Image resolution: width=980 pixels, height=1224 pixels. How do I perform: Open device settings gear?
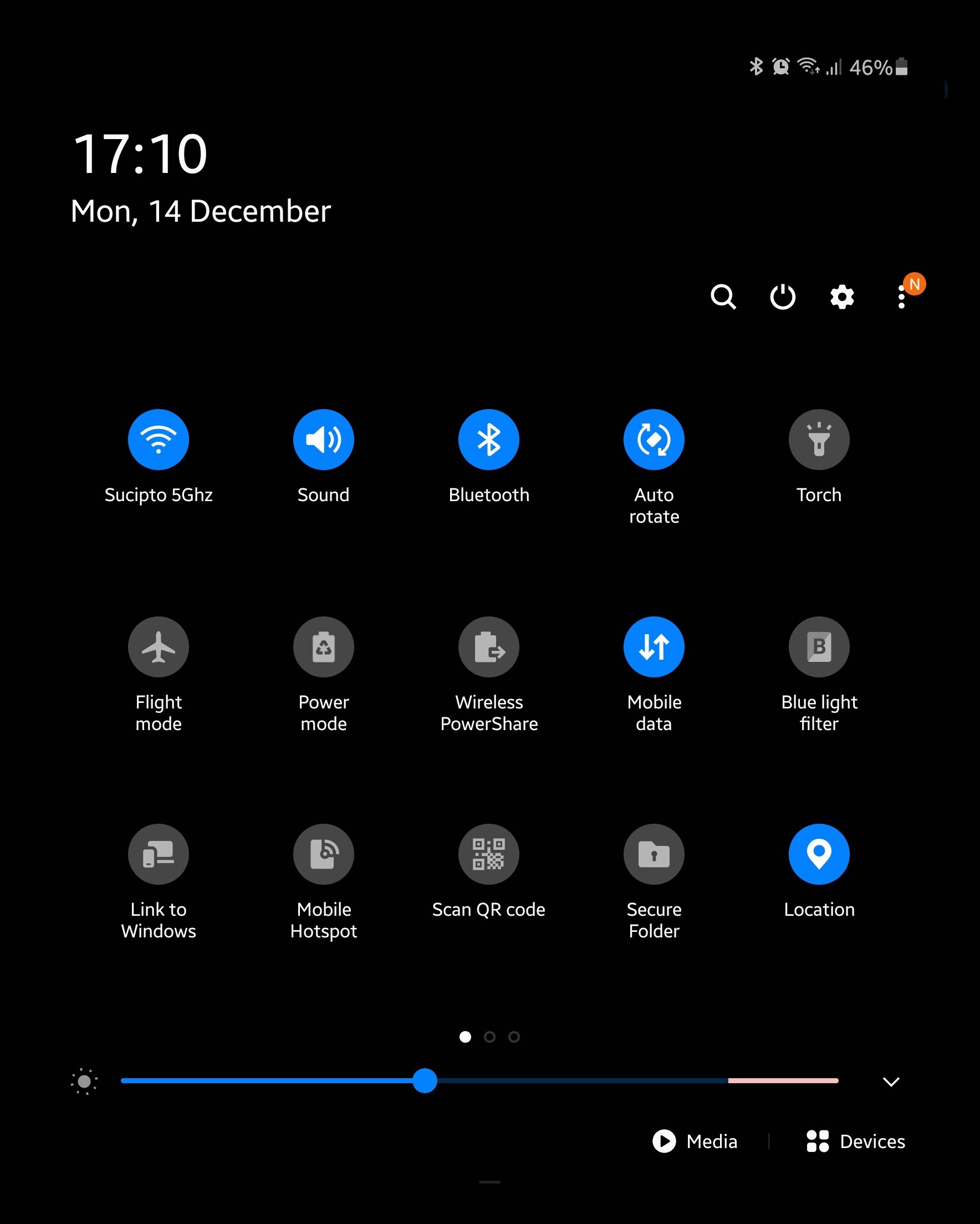[841, 297]
